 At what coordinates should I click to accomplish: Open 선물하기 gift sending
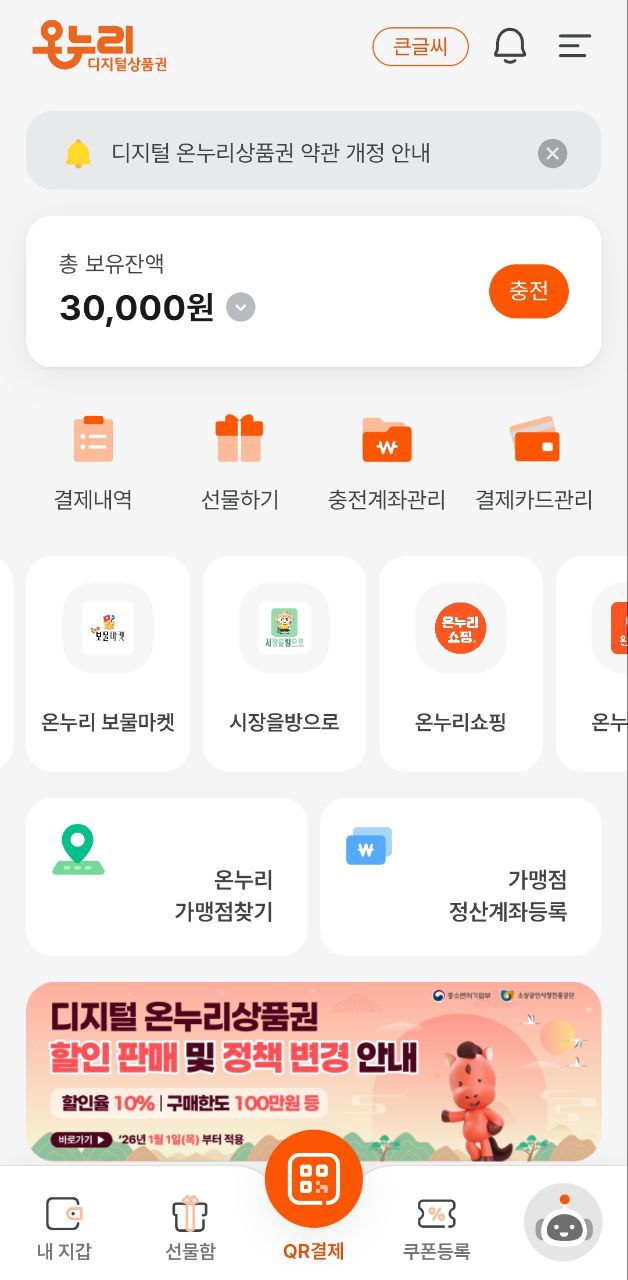coord(240,462)
